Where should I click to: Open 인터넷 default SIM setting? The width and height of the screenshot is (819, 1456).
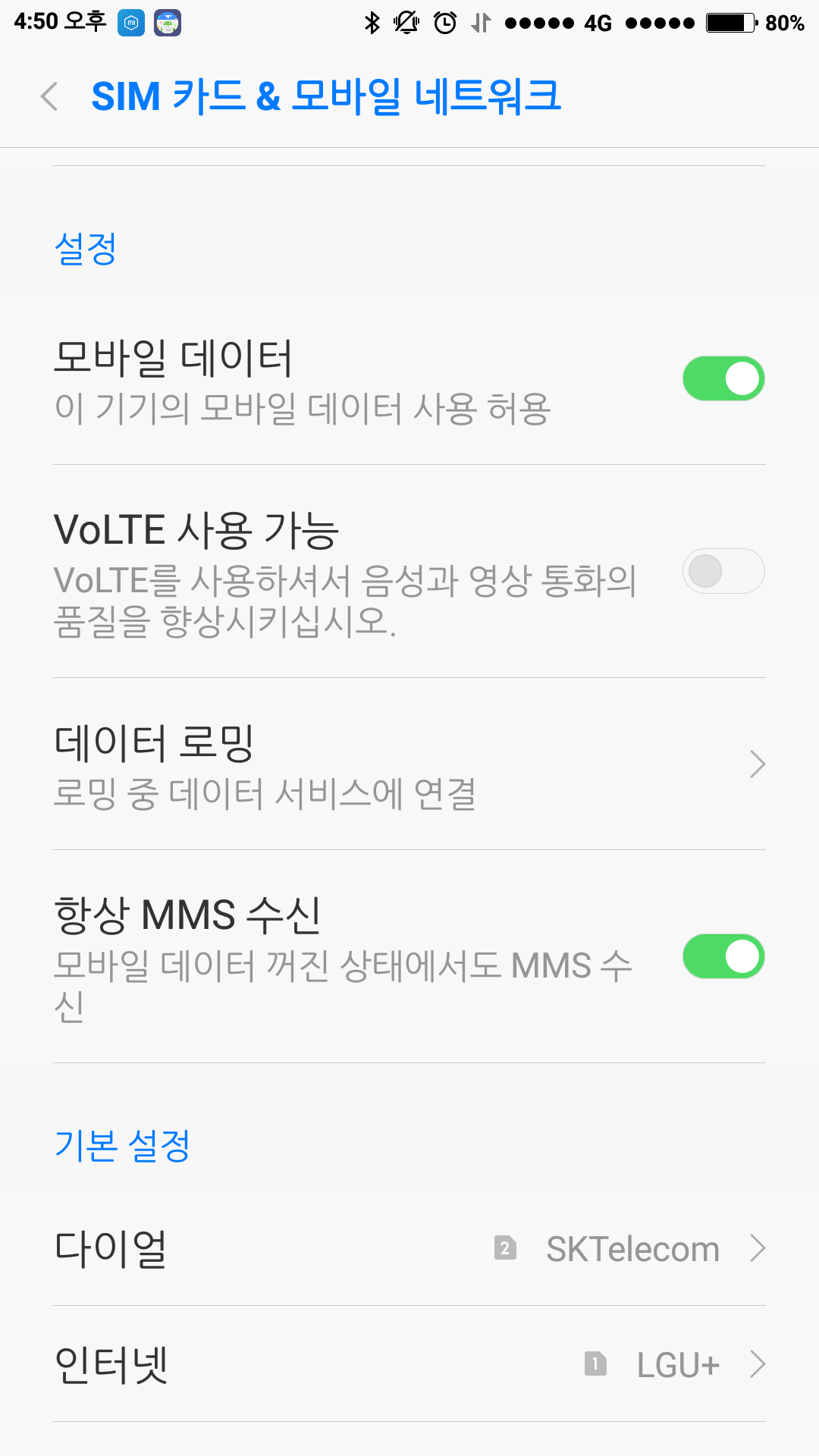pyautogui.click(x=409, y=1364)
